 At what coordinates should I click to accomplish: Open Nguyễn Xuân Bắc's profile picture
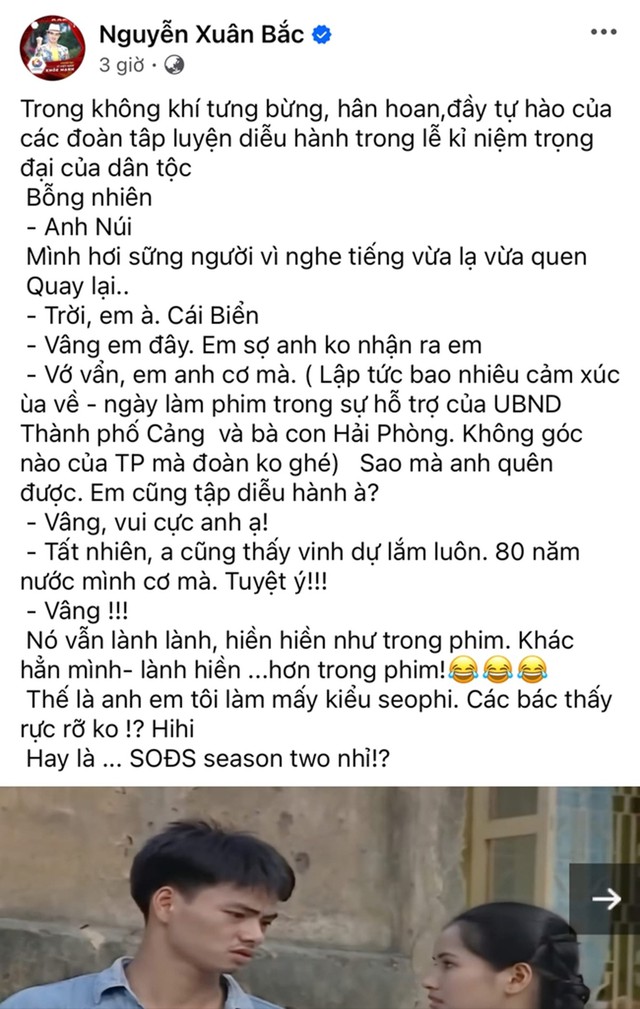pos(52,47)
